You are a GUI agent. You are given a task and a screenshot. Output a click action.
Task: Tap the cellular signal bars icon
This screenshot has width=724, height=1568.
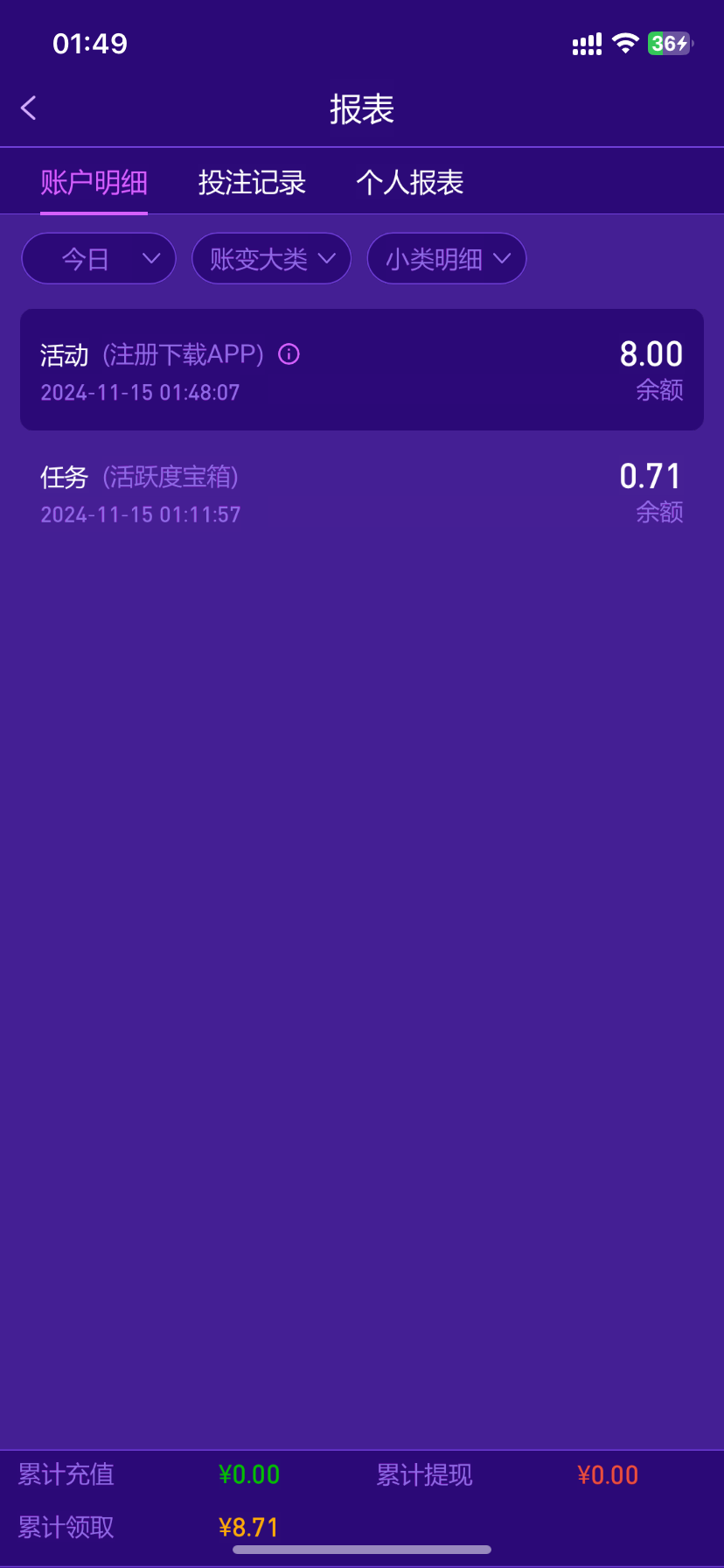click(586, 43)
